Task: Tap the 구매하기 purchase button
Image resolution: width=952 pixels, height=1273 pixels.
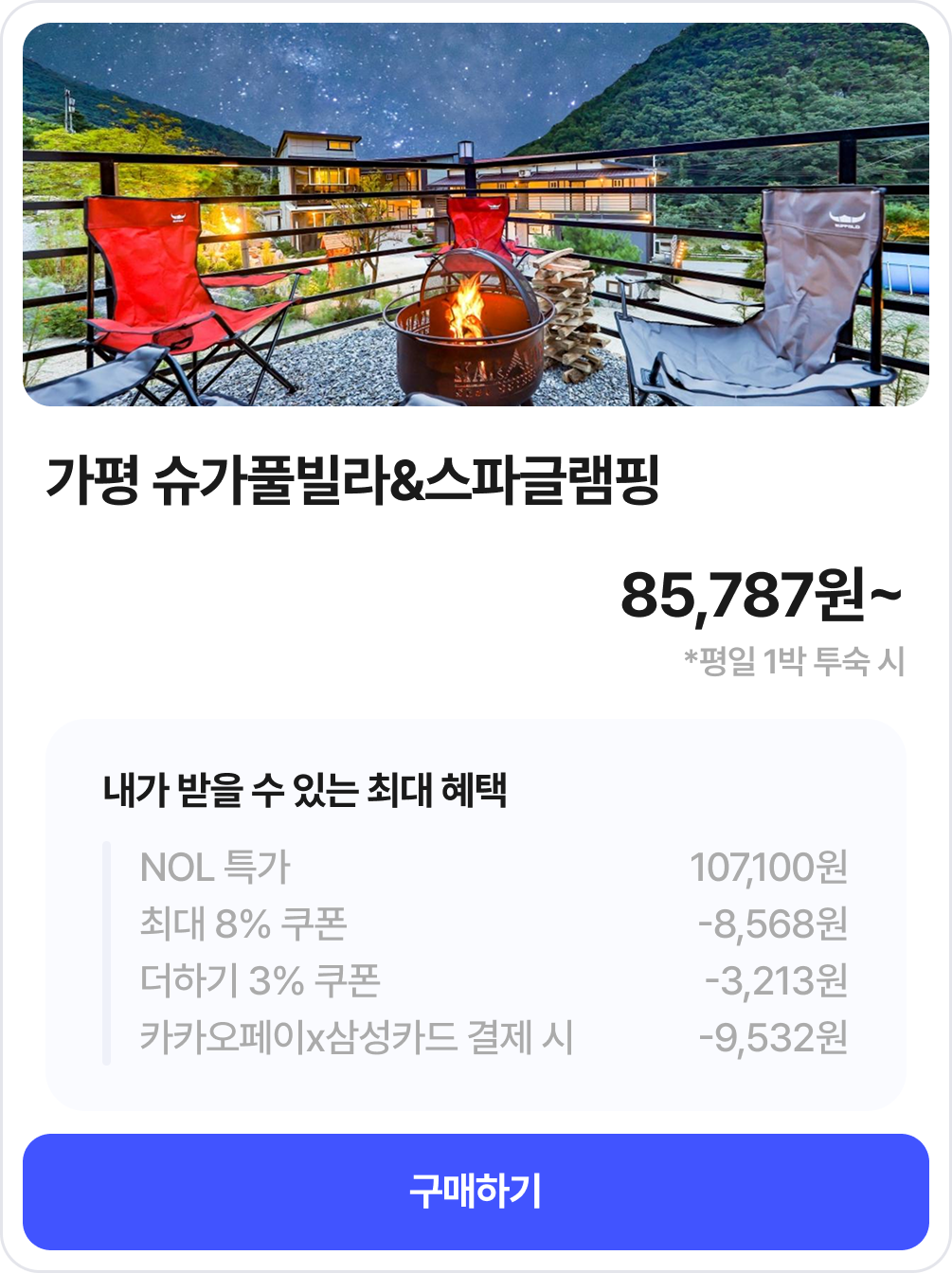Action: tap(476, 1192)
